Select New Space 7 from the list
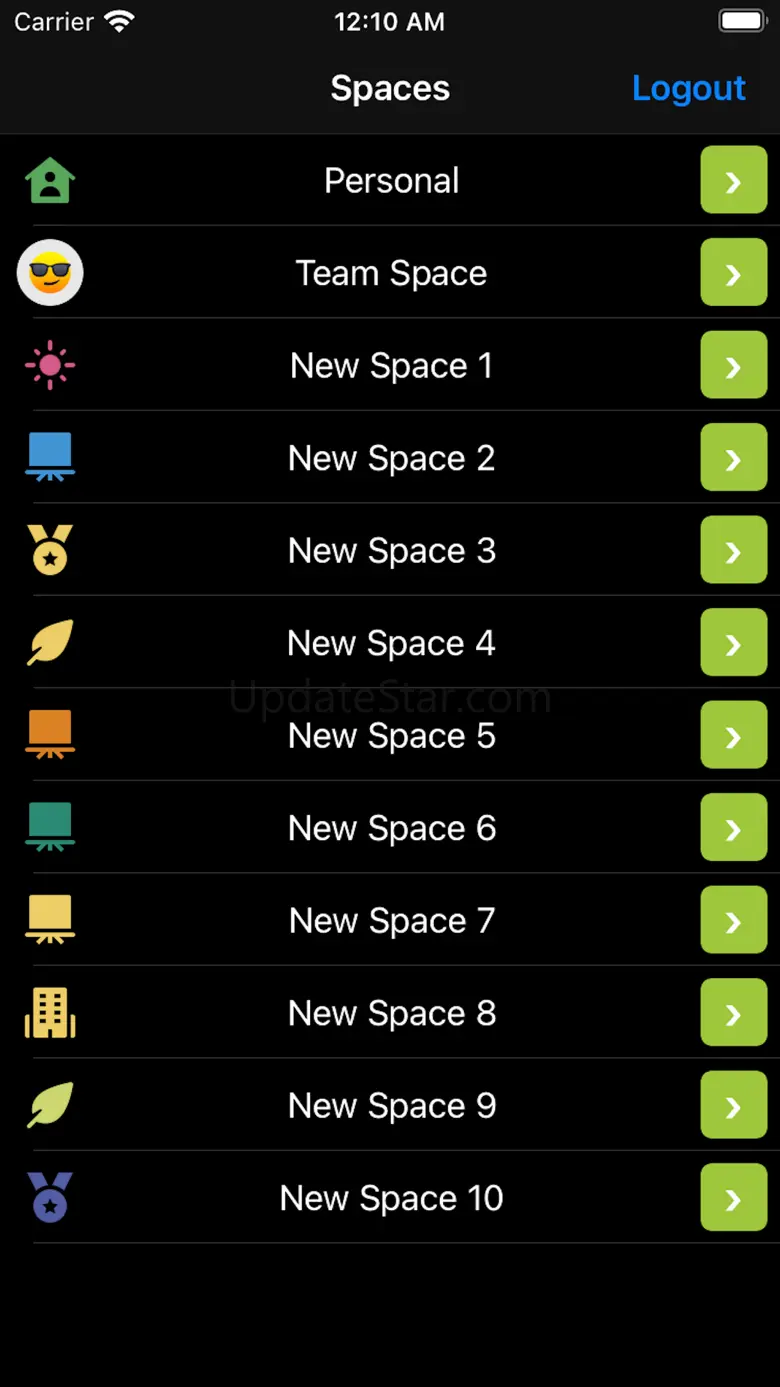Viewport: 780px width, 1387px height. pyautogui.click(x=390, y=920)
